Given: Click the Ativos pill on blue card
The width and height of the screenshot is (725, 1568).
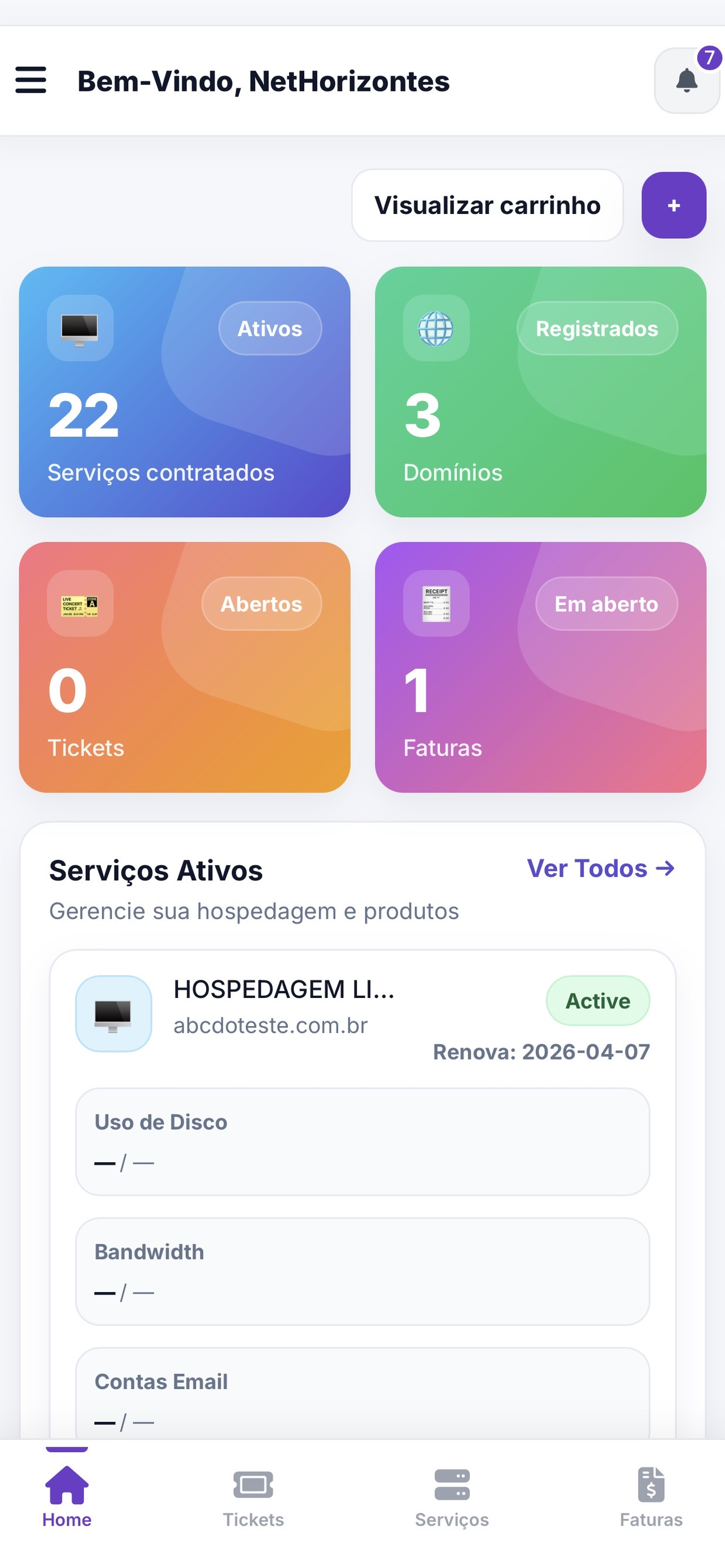Looking at the screenshot, I should pyautogui.click(x=270, y=329).
